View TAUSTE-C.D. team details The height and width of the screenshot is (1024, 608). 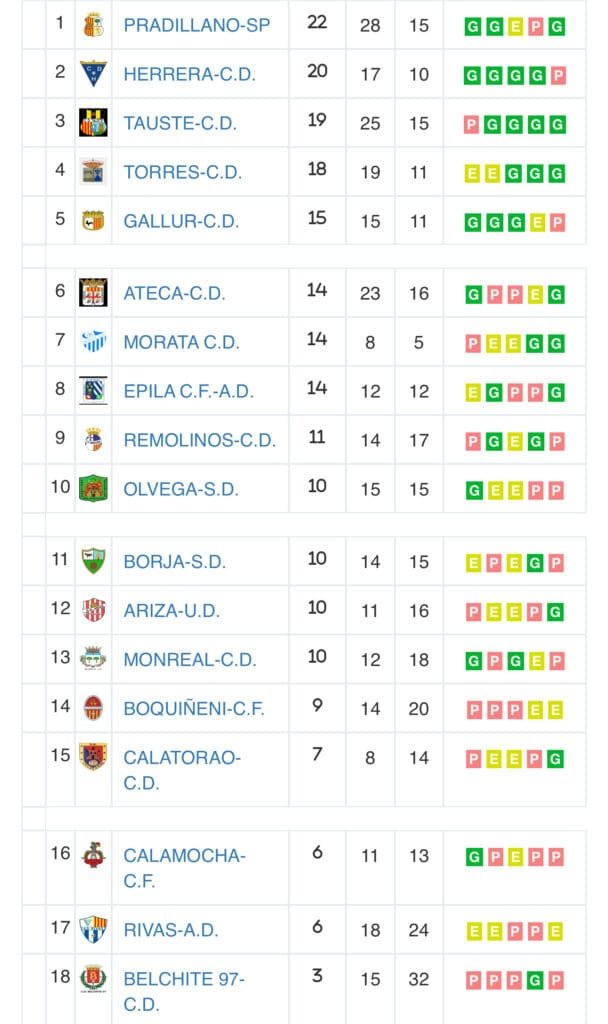[x=180, y=123]
